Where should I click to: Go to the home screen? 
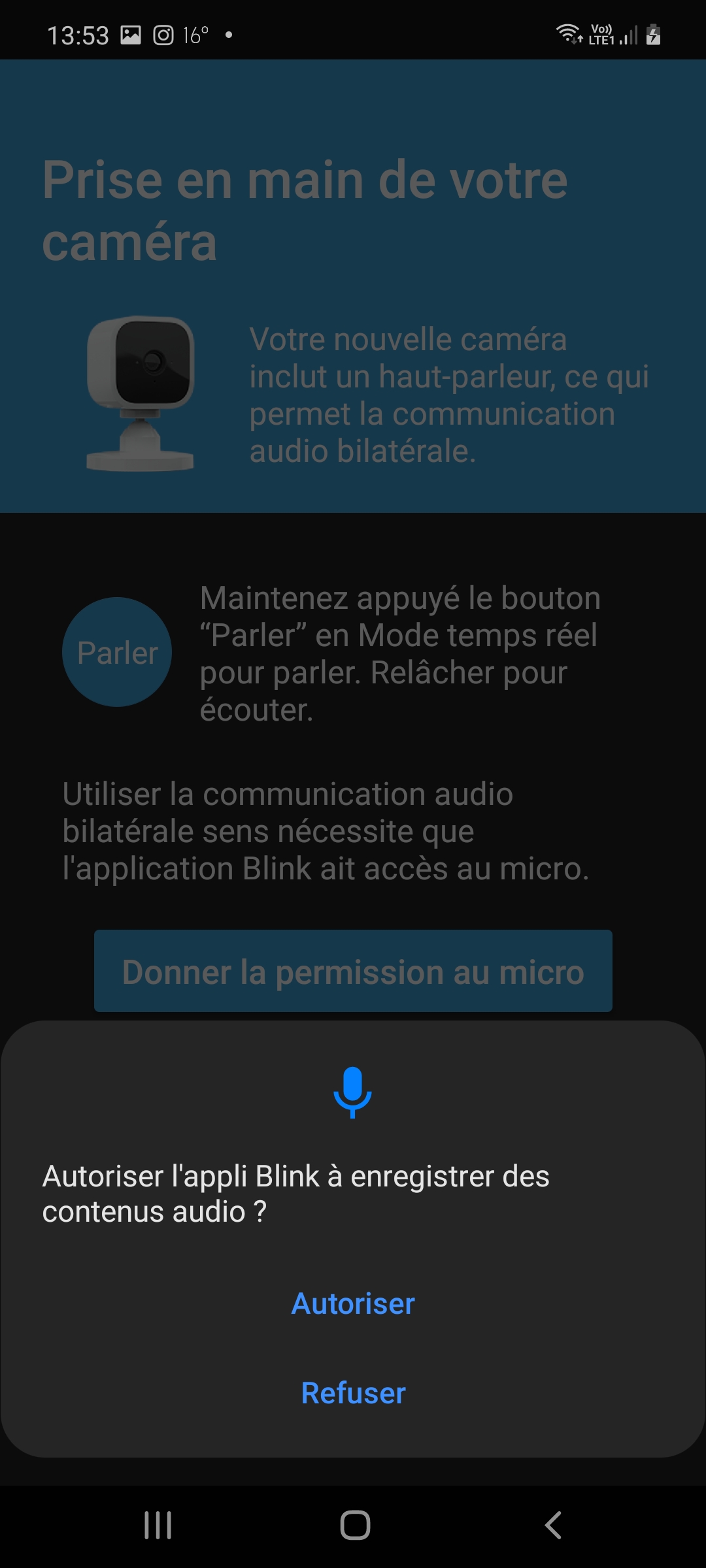tap(355, 1526)
